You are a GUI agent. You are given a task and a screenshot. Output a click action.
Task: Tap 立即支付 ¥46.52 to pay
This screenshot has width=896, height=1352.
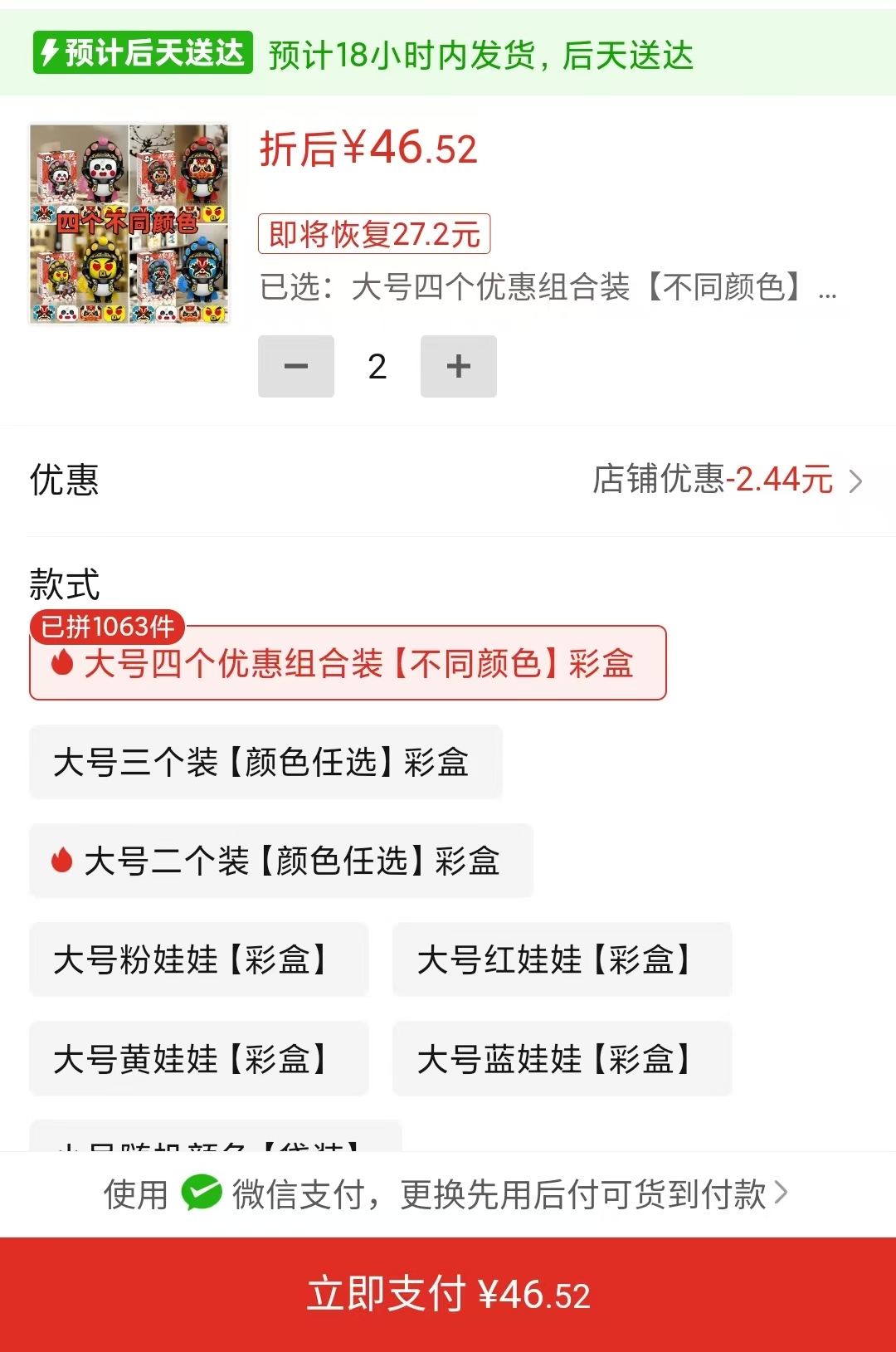tap(448, 1294)
